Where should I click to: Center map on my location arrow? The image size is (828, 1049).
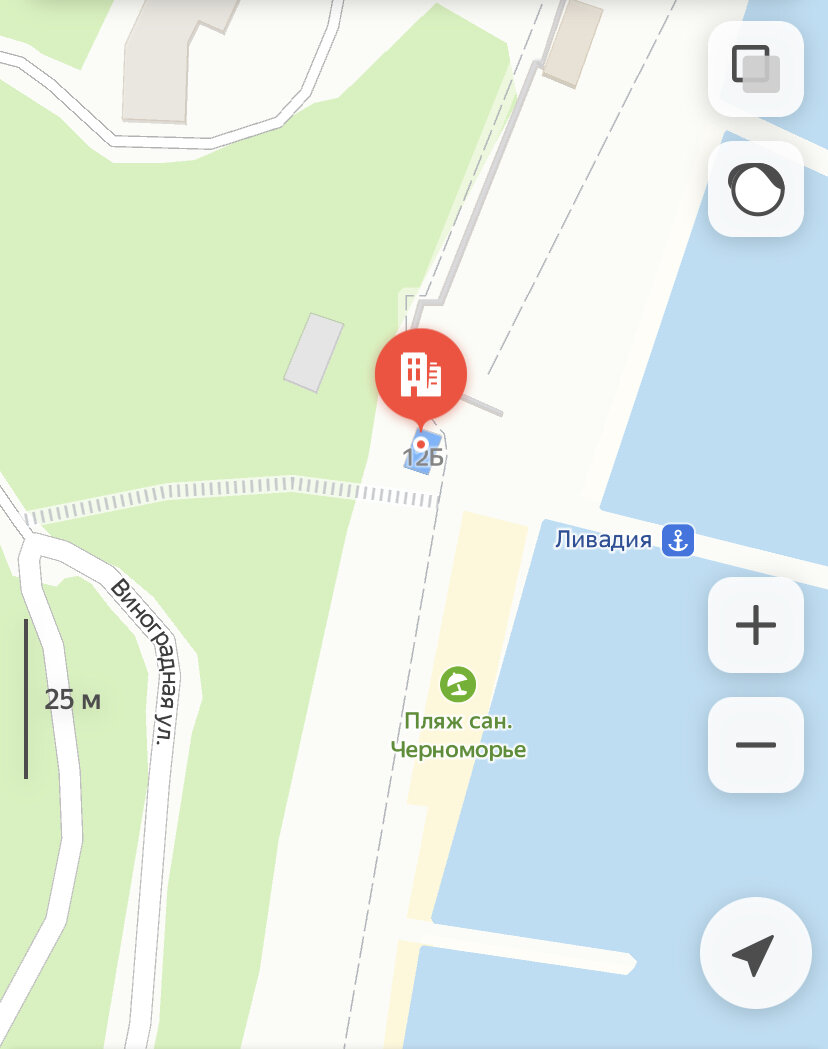click(755, 954)
